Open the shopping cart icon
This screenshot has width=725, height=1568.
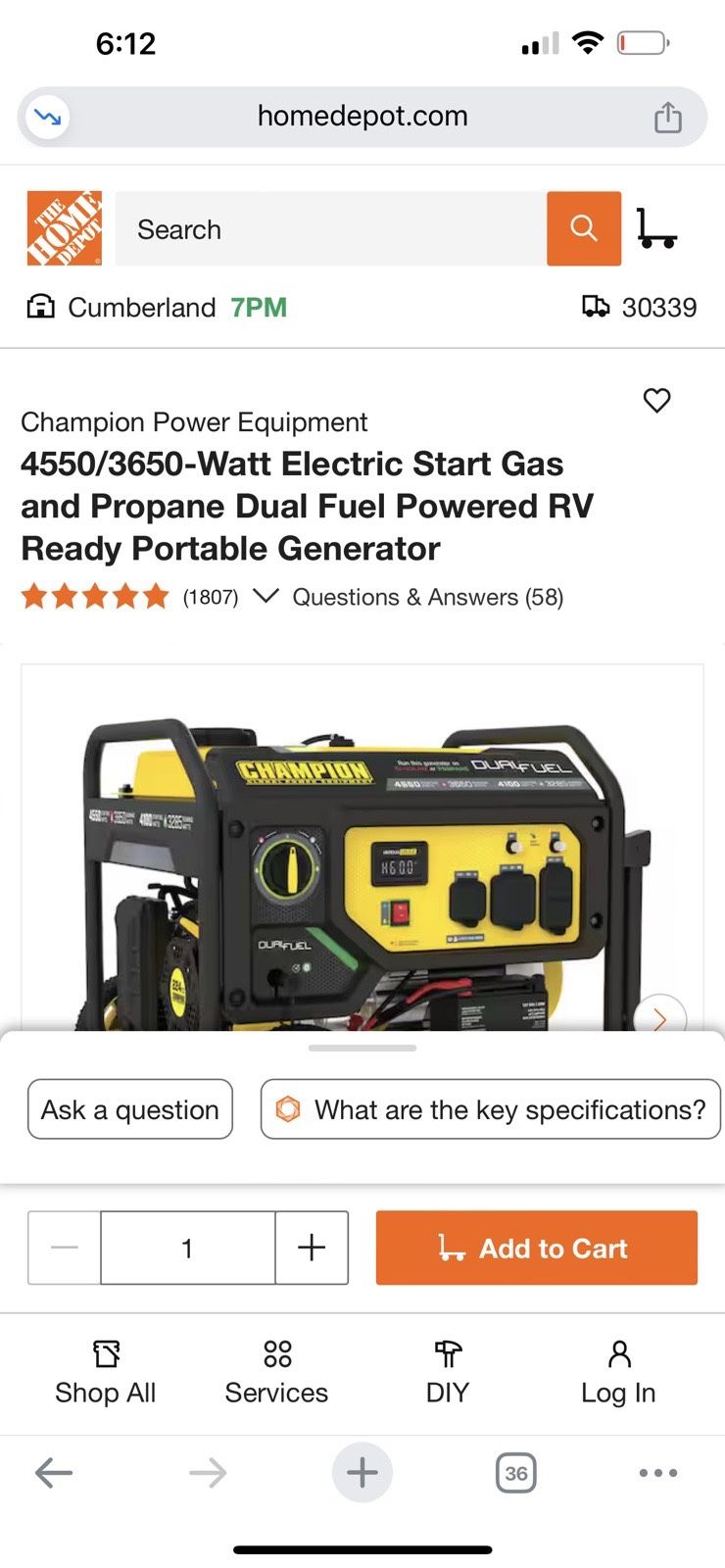[656, 228]
